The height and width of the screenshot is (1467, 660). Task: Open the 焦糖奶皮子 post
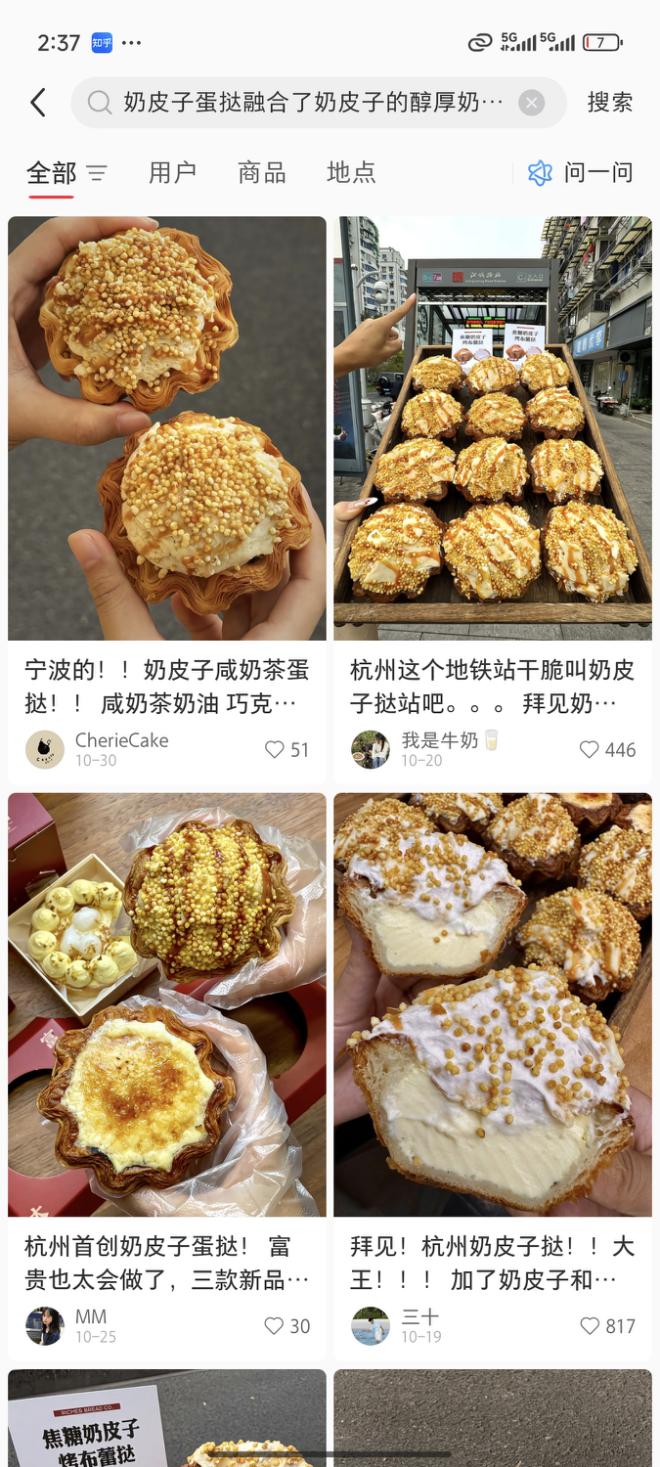click(x=167, y=1420)
